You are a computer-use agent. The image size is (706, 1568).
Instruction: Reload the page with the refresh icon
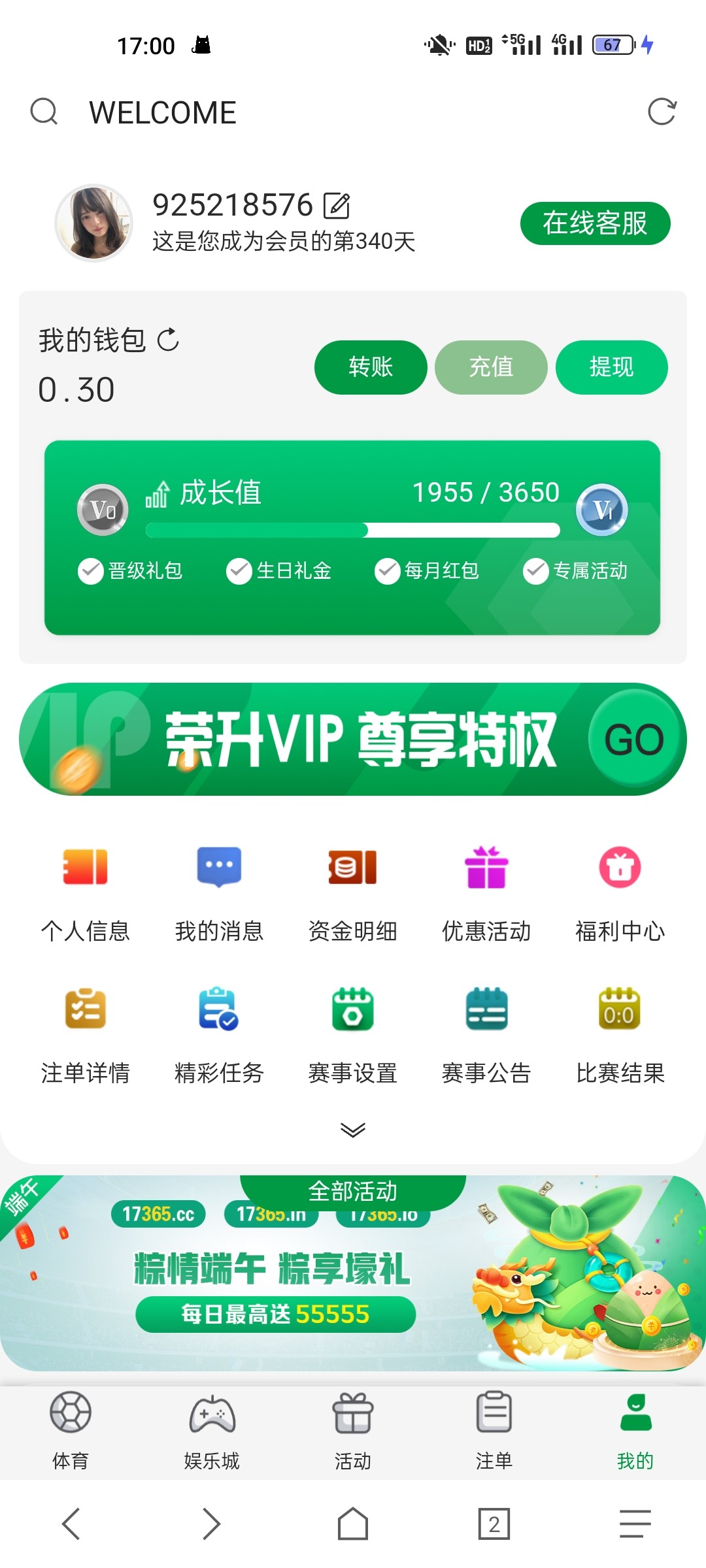[662, 112]
